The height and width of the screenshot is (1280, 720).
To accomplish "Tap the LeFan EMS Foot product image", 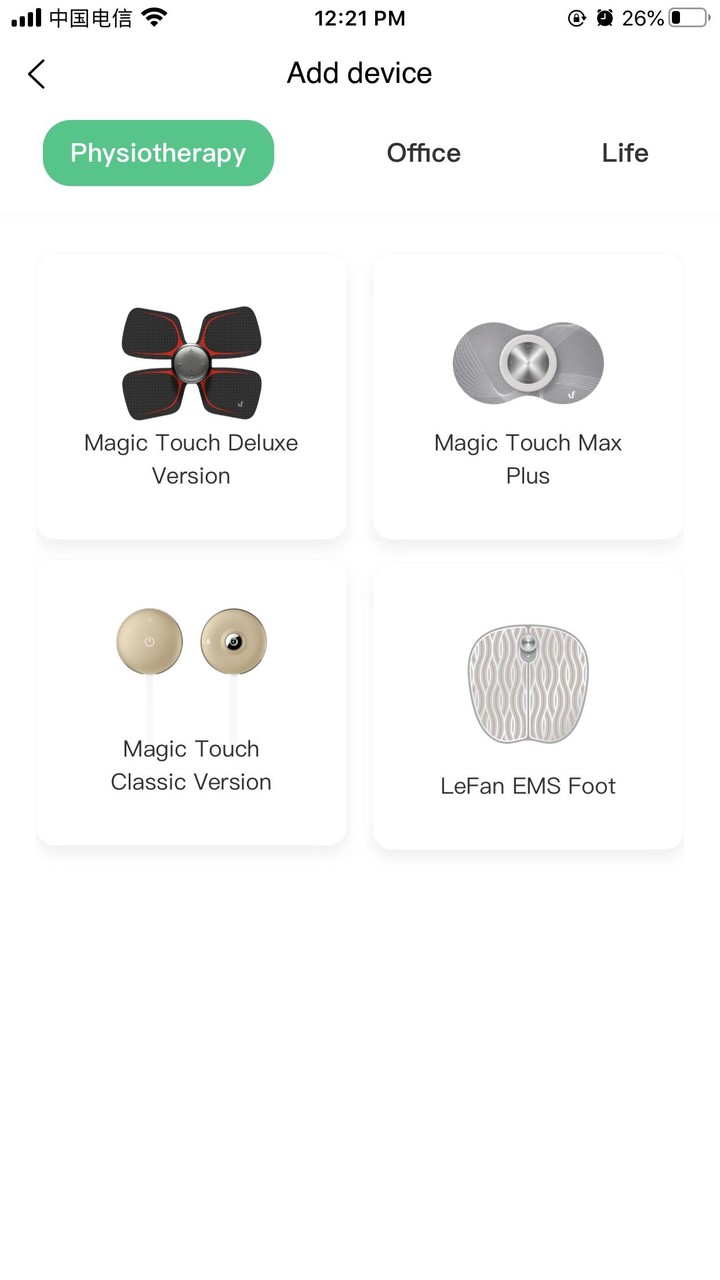I will (x=528, y=683).
